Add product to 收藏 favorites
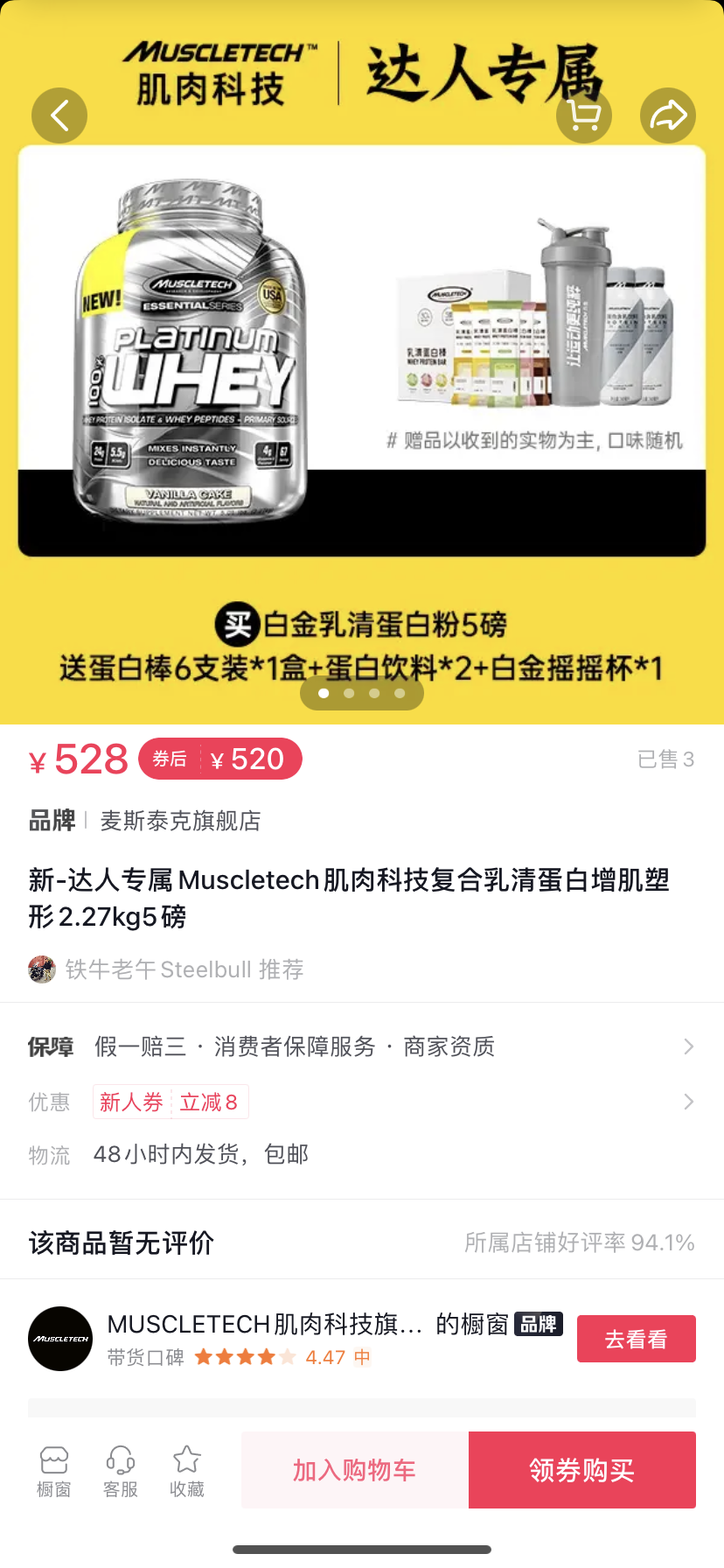 (187, 1472)
